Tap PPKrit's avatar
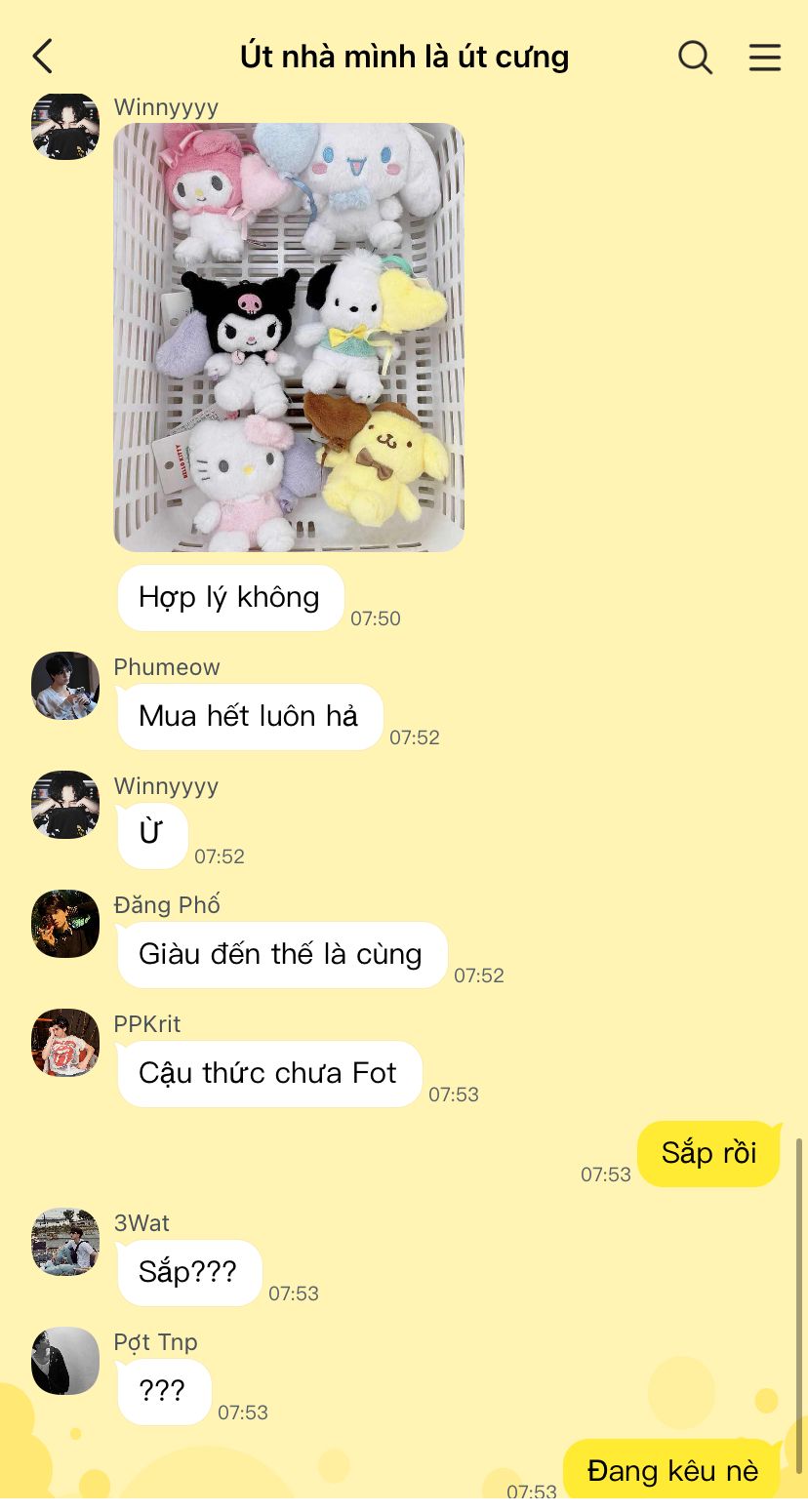Viewport: 808px width, 1512px height. [x=65, y=1043]
